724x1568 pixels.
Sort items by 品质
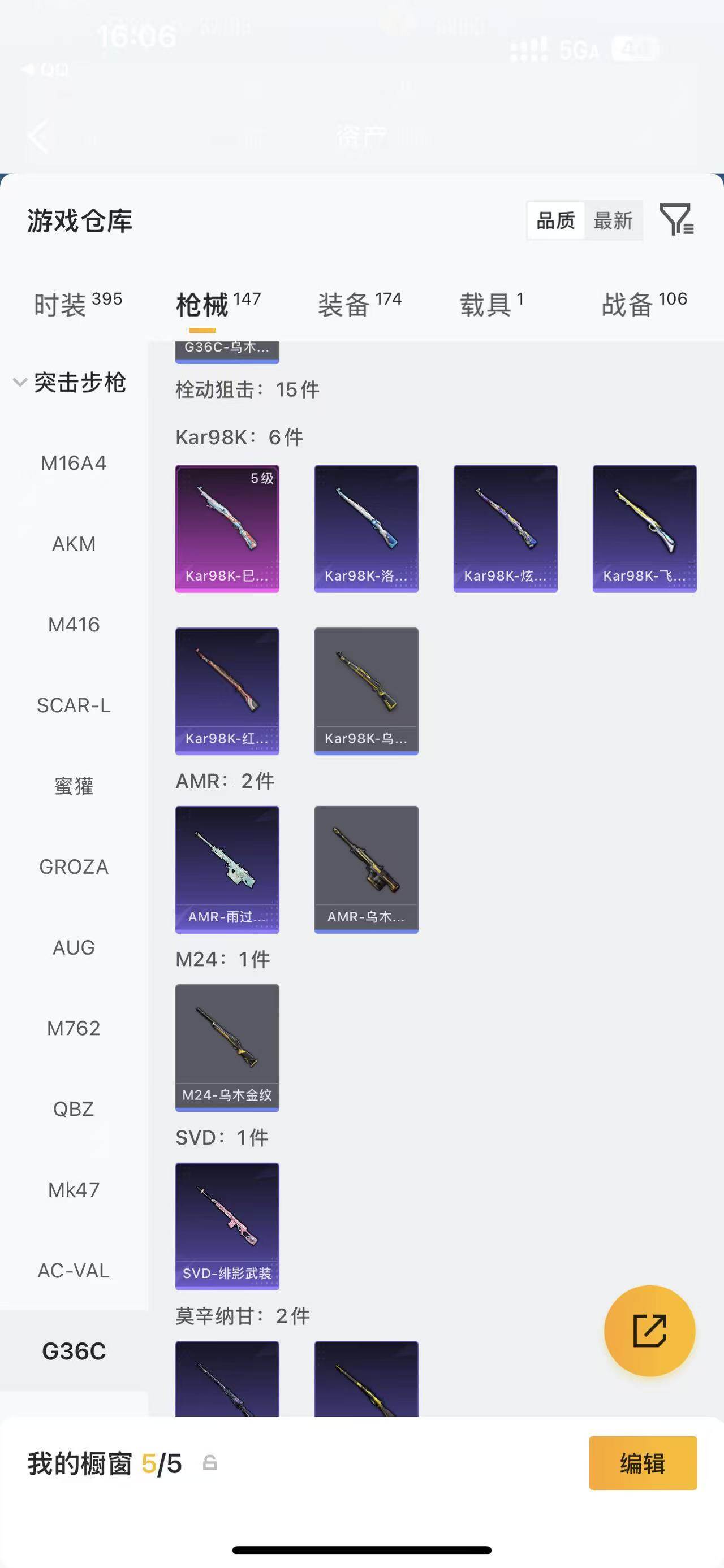(x=555, y=220)
